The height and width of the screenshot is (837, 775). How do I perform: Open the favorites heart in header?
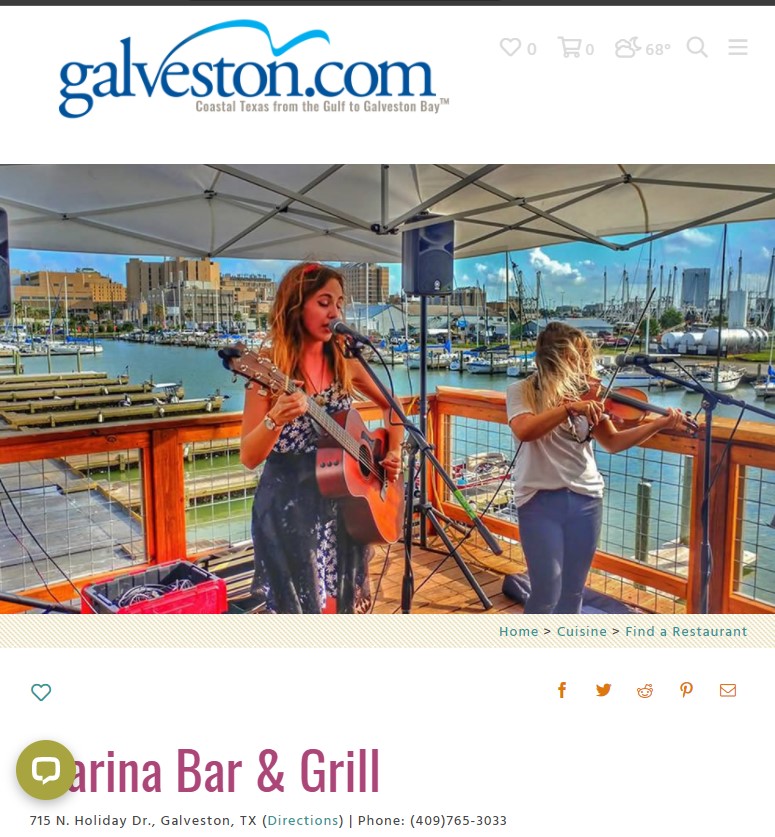pyautogui.click(x=511, y=47)
